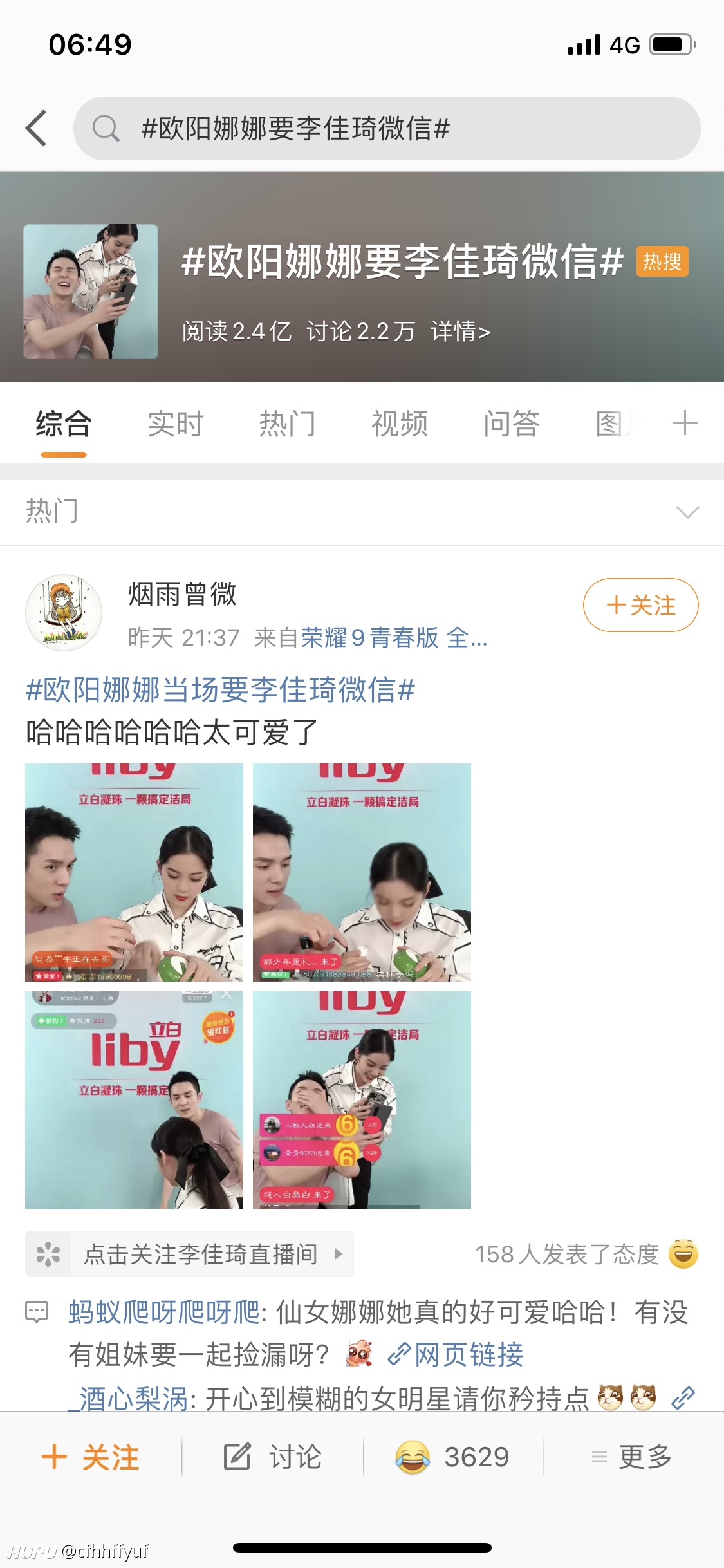This screenshot has width=724, height=1568.
Task: Open the 更多 menu at the bottom
Action: click(631, 1457)
